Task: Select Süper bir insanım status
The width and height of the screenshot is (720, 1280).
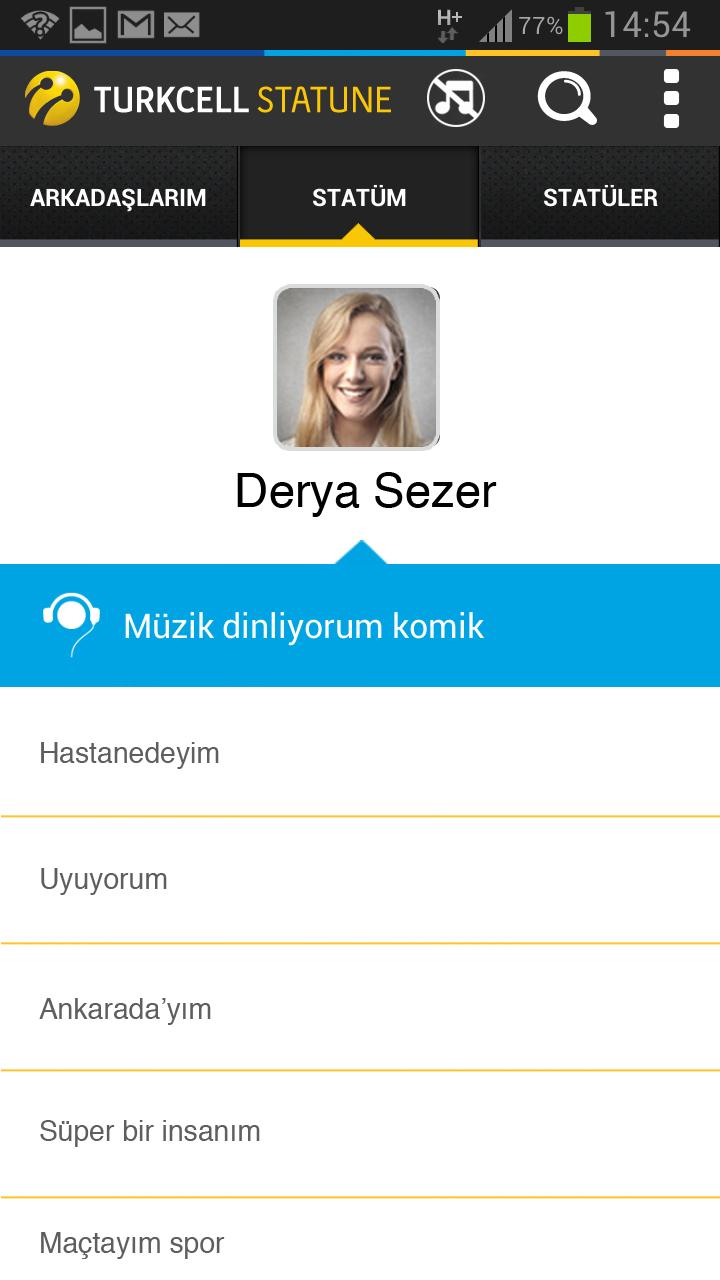Action: coord(360,1132)
